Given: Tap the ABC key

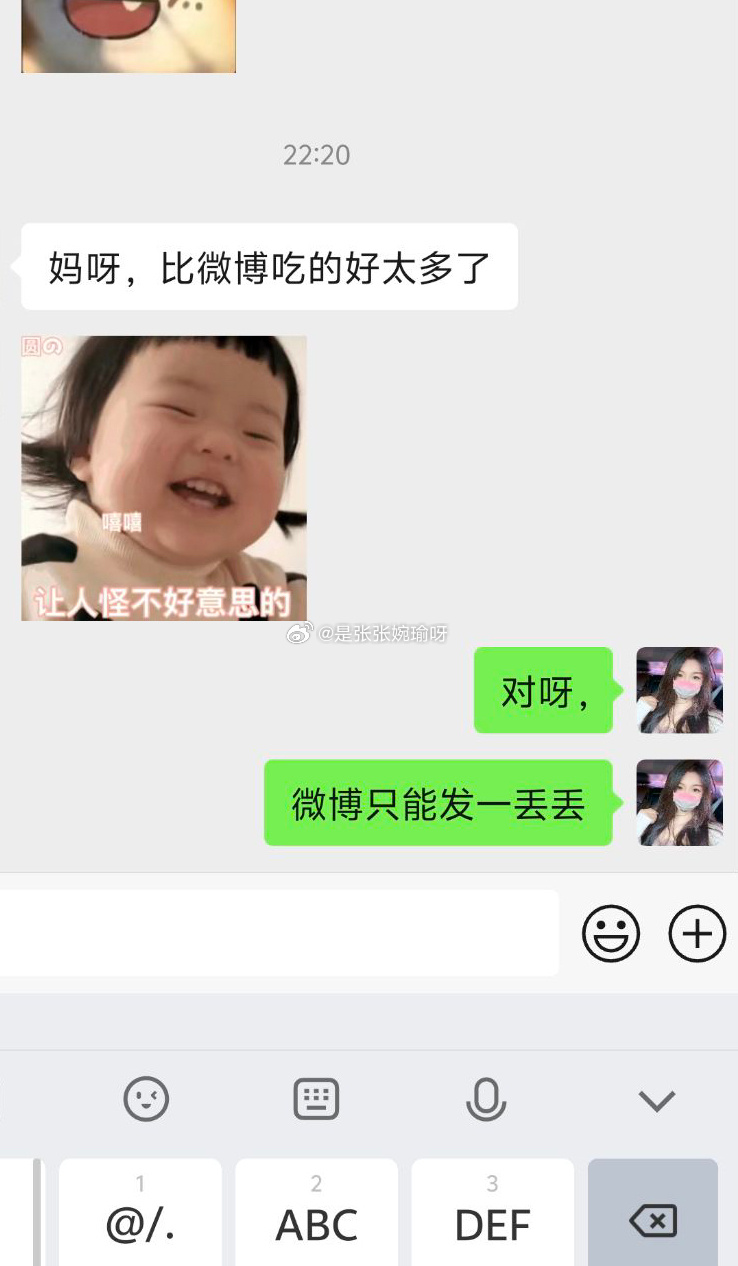Looking at the screenshot, I should pyautogui.click(x=316, y=1215).
